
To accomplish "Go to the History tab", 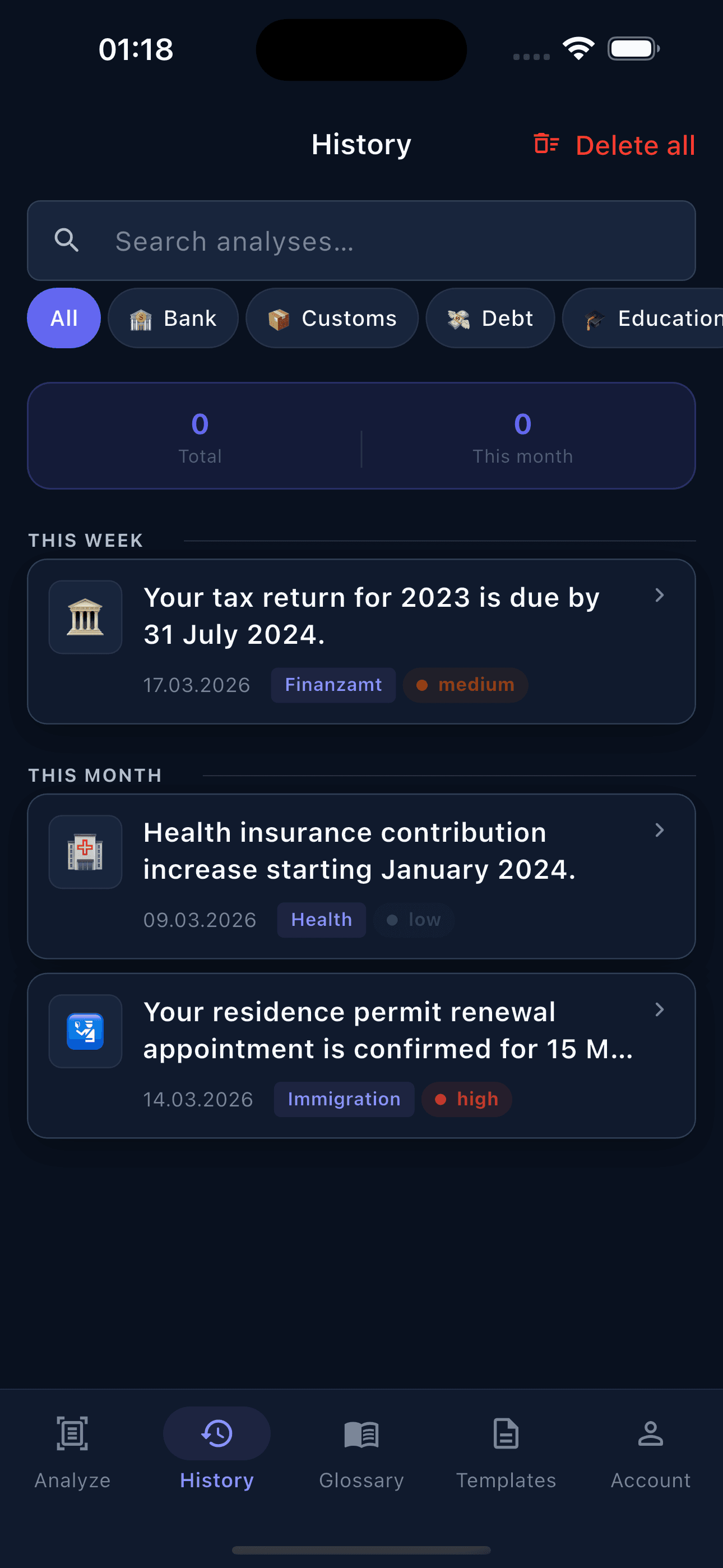I will [x=217, y=1451].
